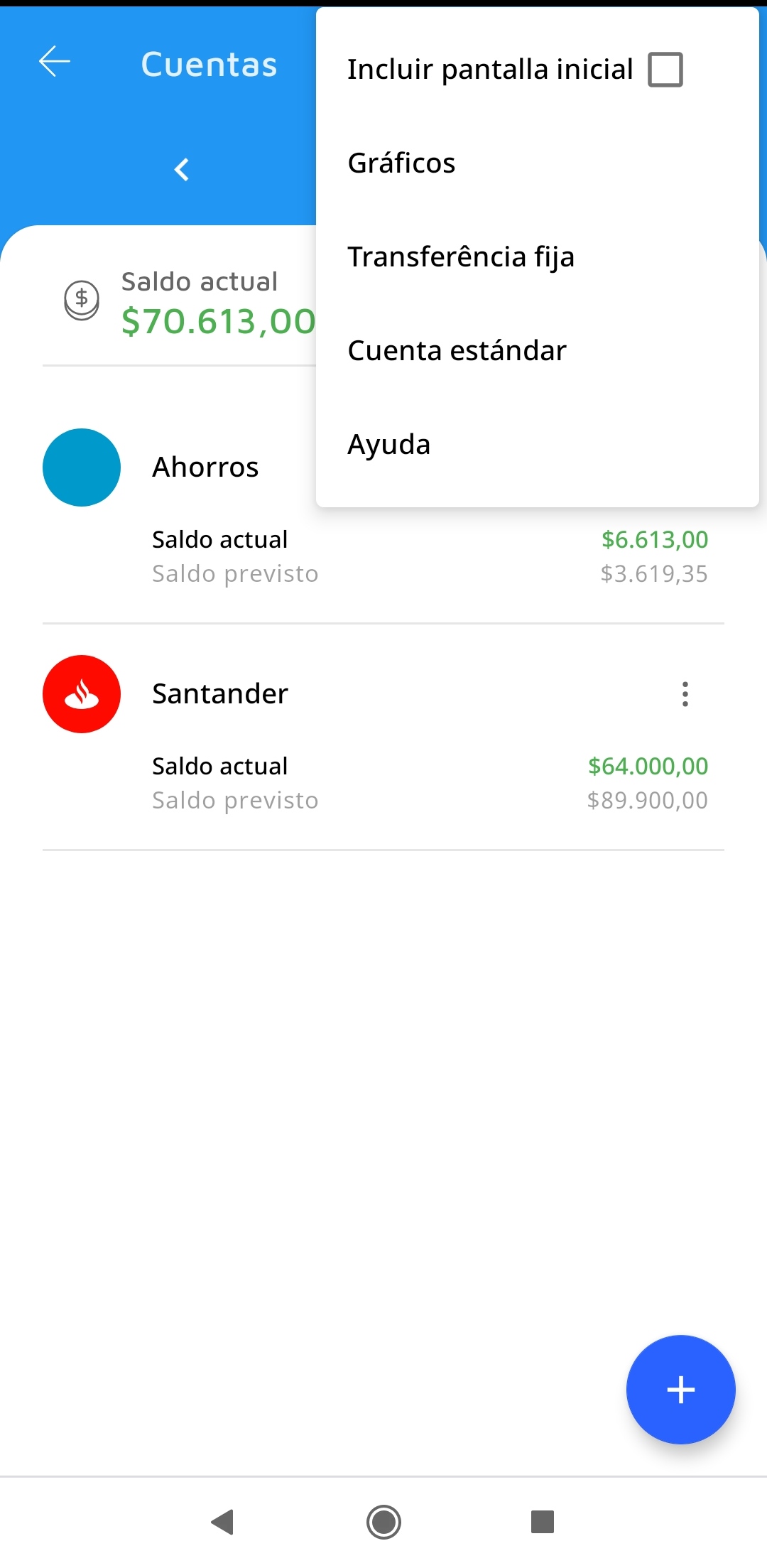
Task: Open Ayuda help option
Action: (388, 445)
